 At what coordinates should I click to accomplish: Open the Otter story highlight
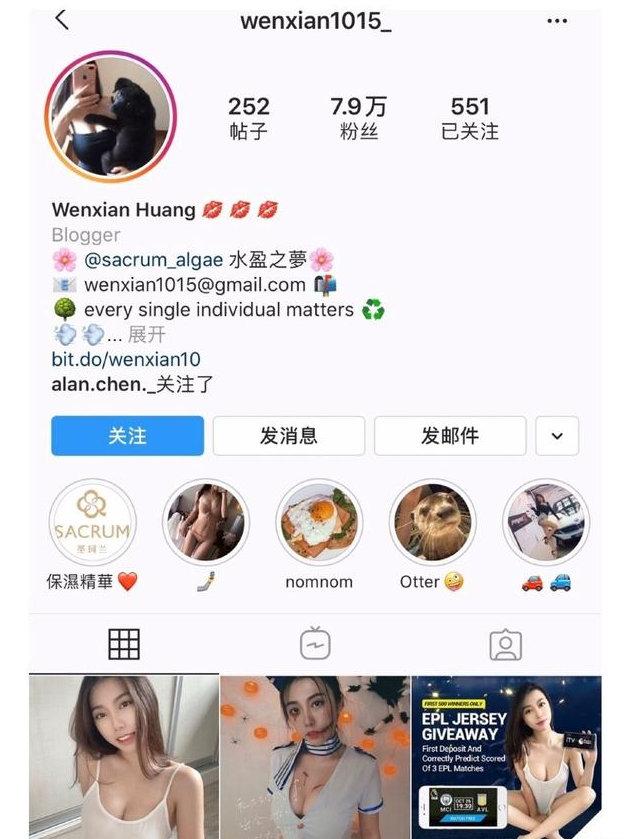click(433, 523)
